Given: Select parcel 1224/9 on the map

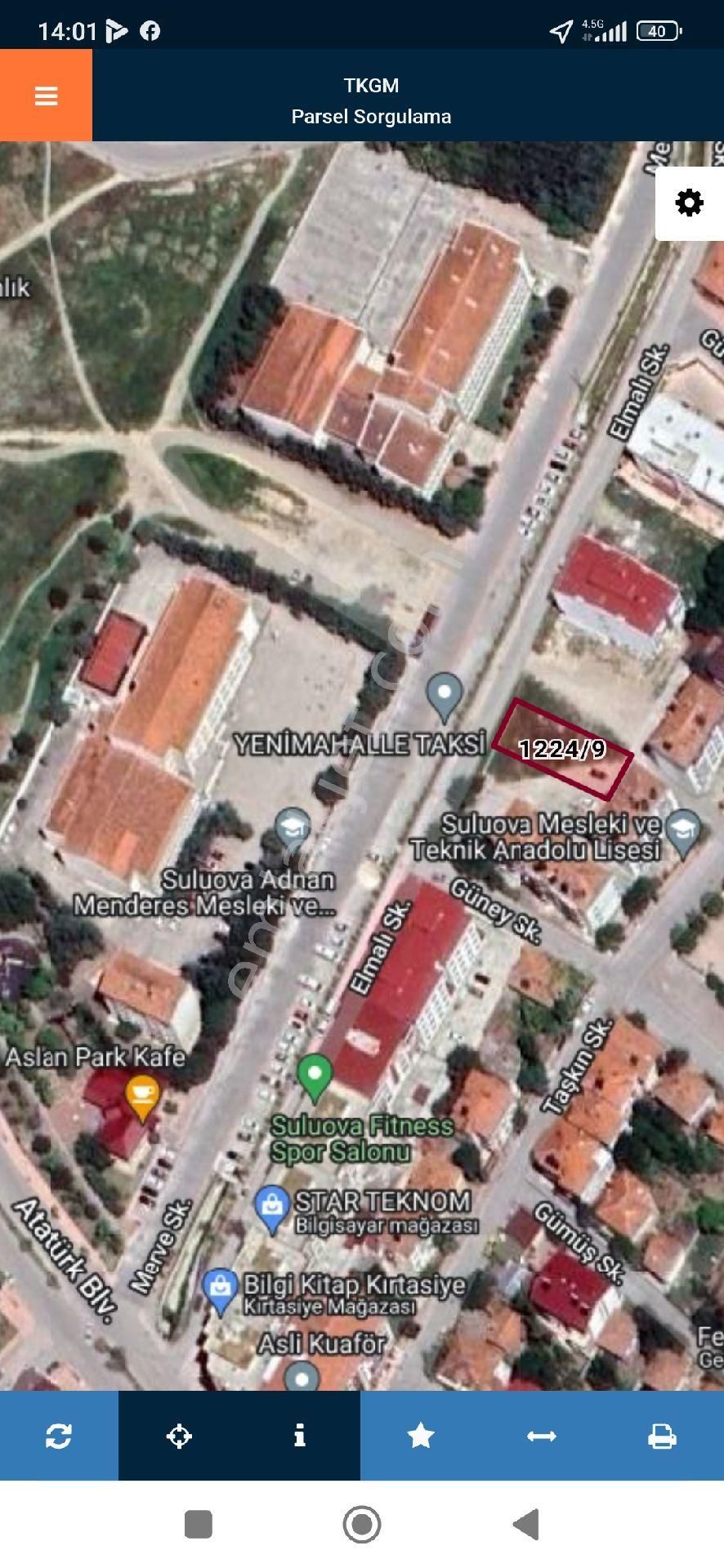Looking at the screenshot, I should pos(563,749).
